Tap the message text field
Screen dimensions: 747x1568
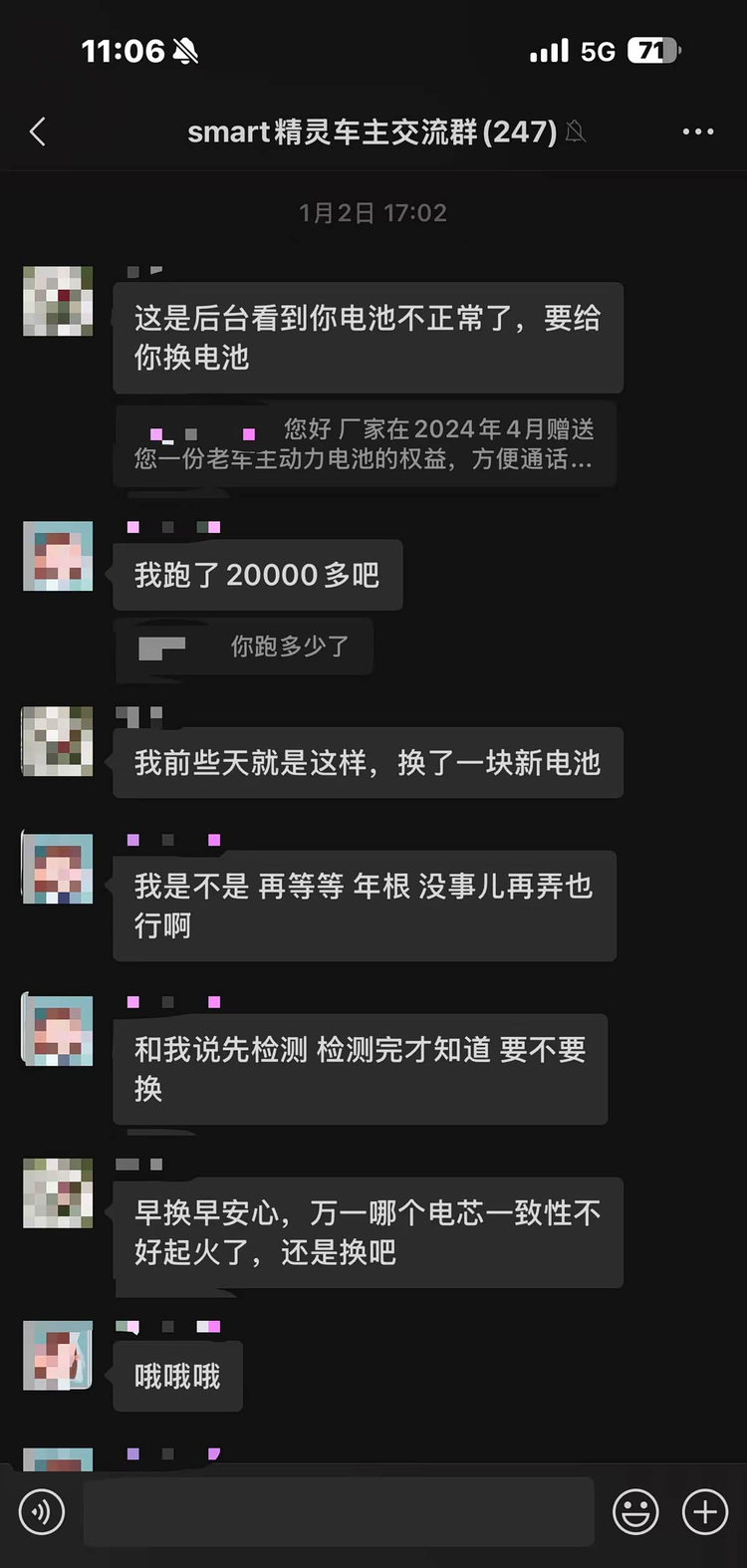point(339,1512)
